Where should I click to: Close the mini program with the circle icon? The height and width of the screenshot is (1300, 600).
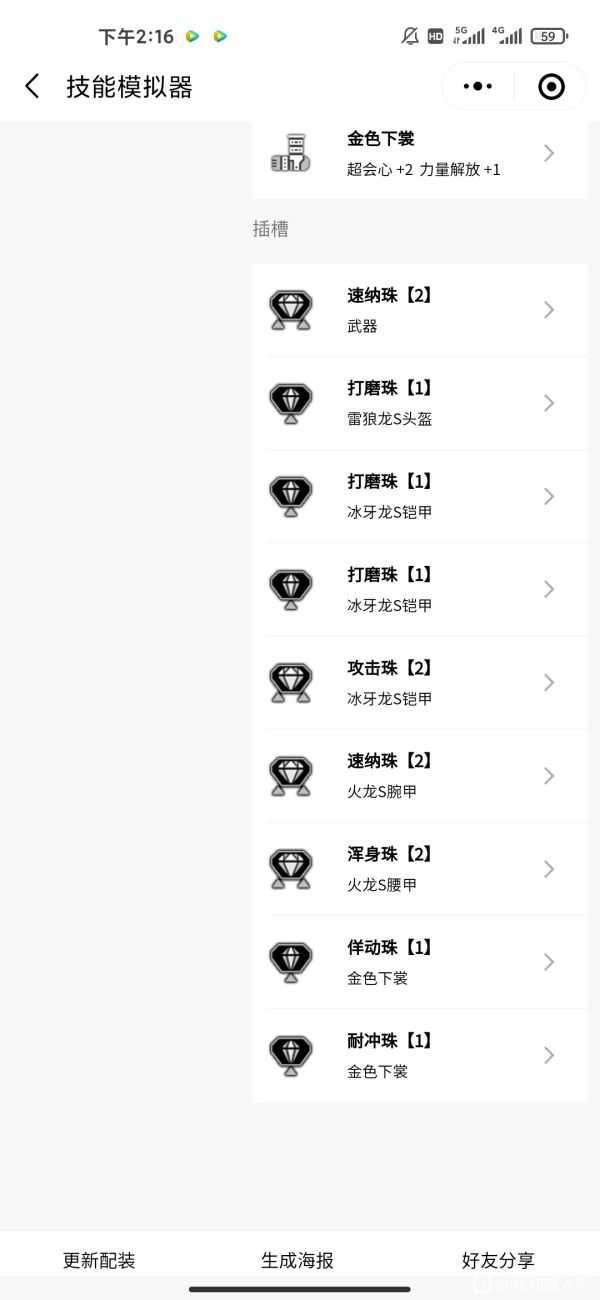551,87
